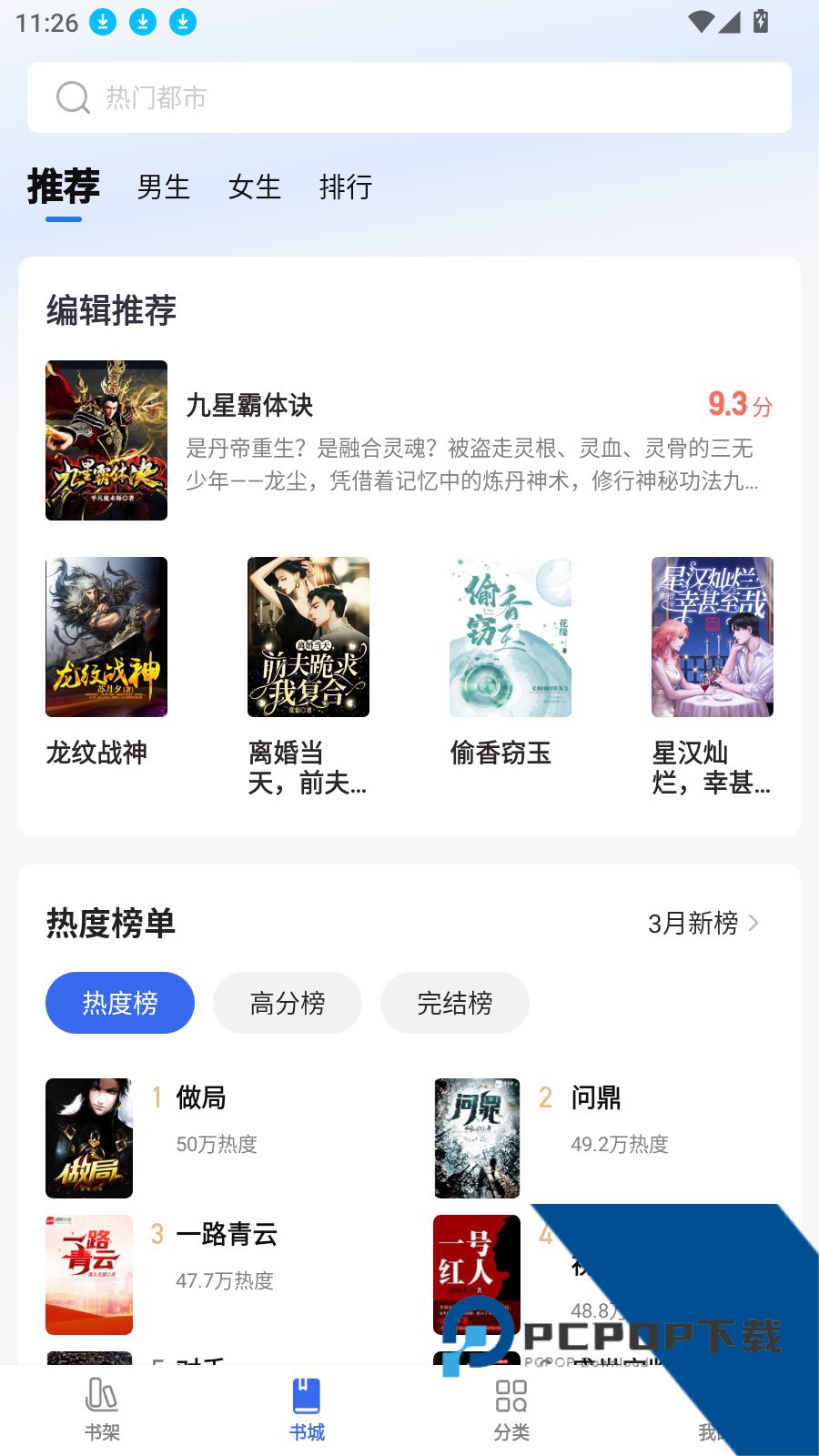Select the 排行 ranking tab
This screenshot has height=1456, width=819.
click(347, 187)
